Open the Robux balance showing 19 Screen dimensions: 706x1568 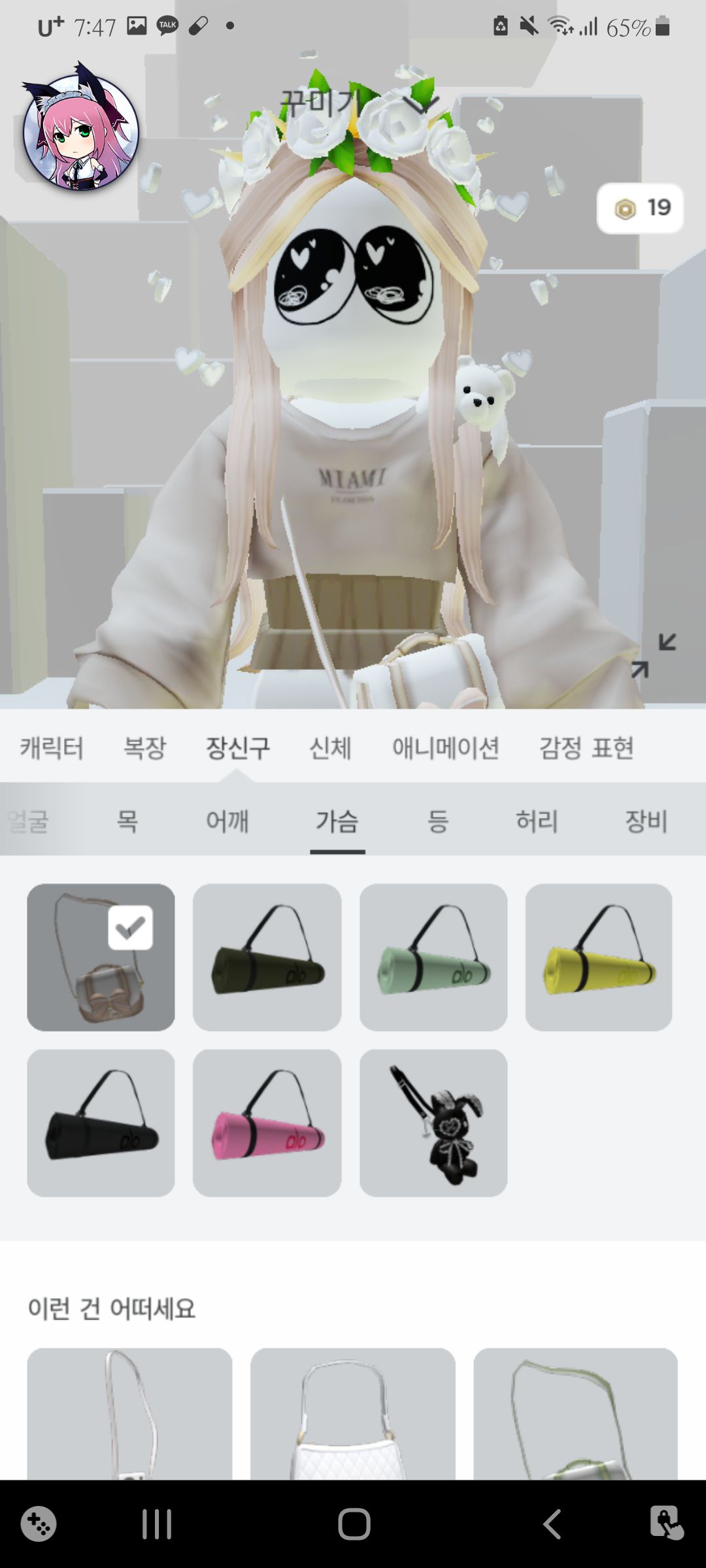pos(640,208)
